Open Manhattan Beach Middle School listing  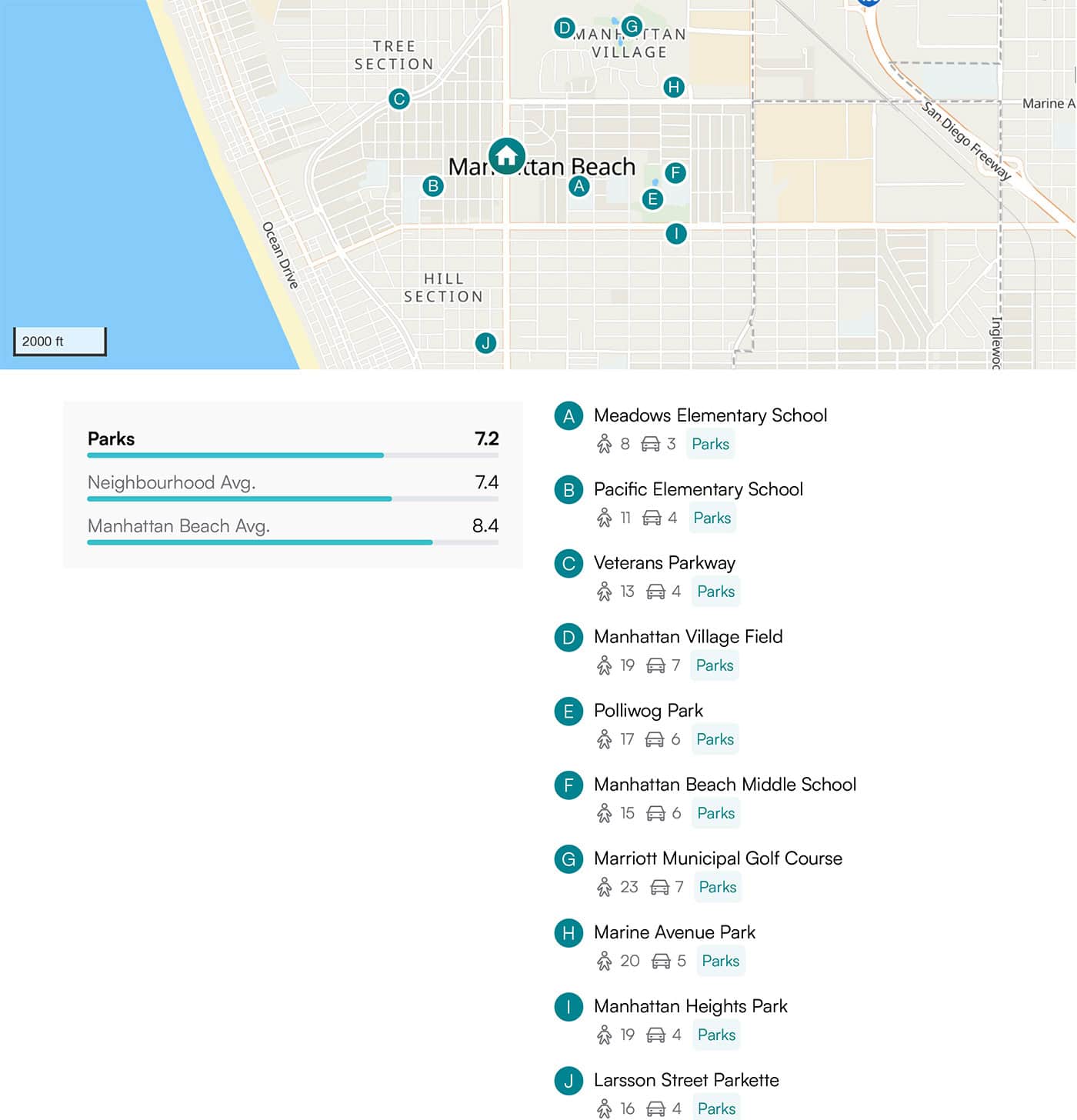tap(725, 785)
